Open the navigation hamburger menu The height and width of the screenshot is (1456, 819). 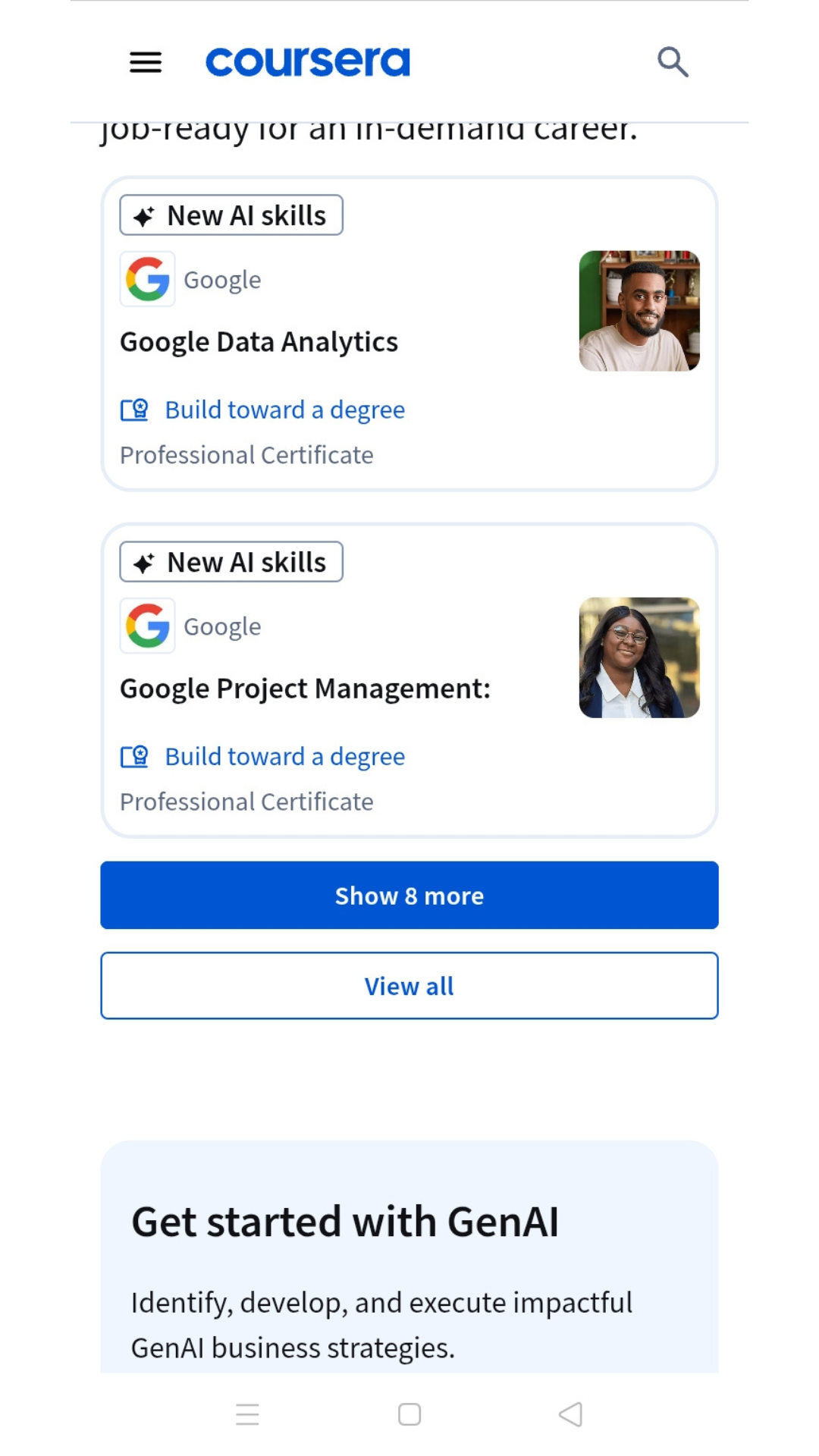pos(145,61)
